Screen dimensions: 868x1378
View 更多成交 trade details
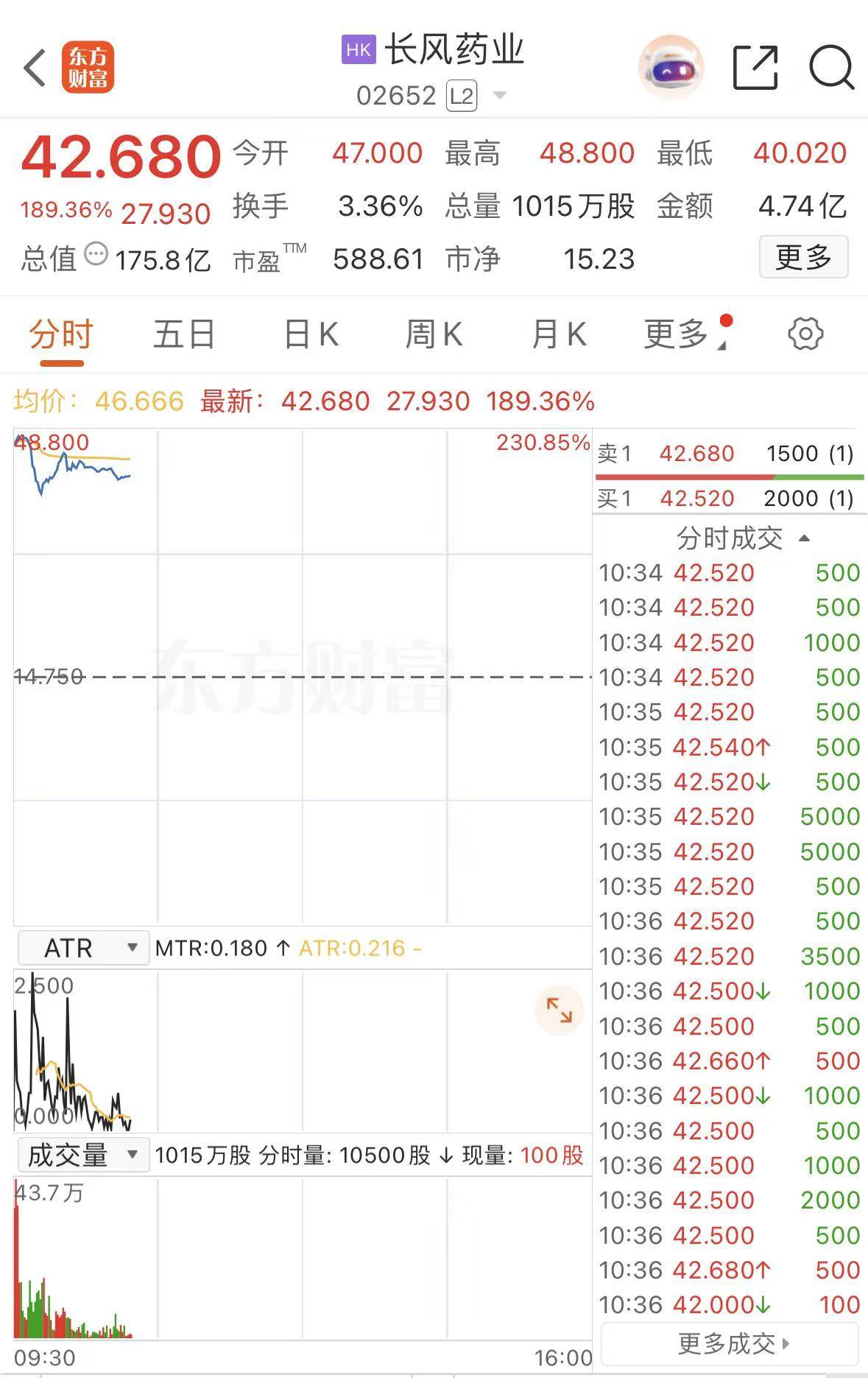[x=730, y=1343]
